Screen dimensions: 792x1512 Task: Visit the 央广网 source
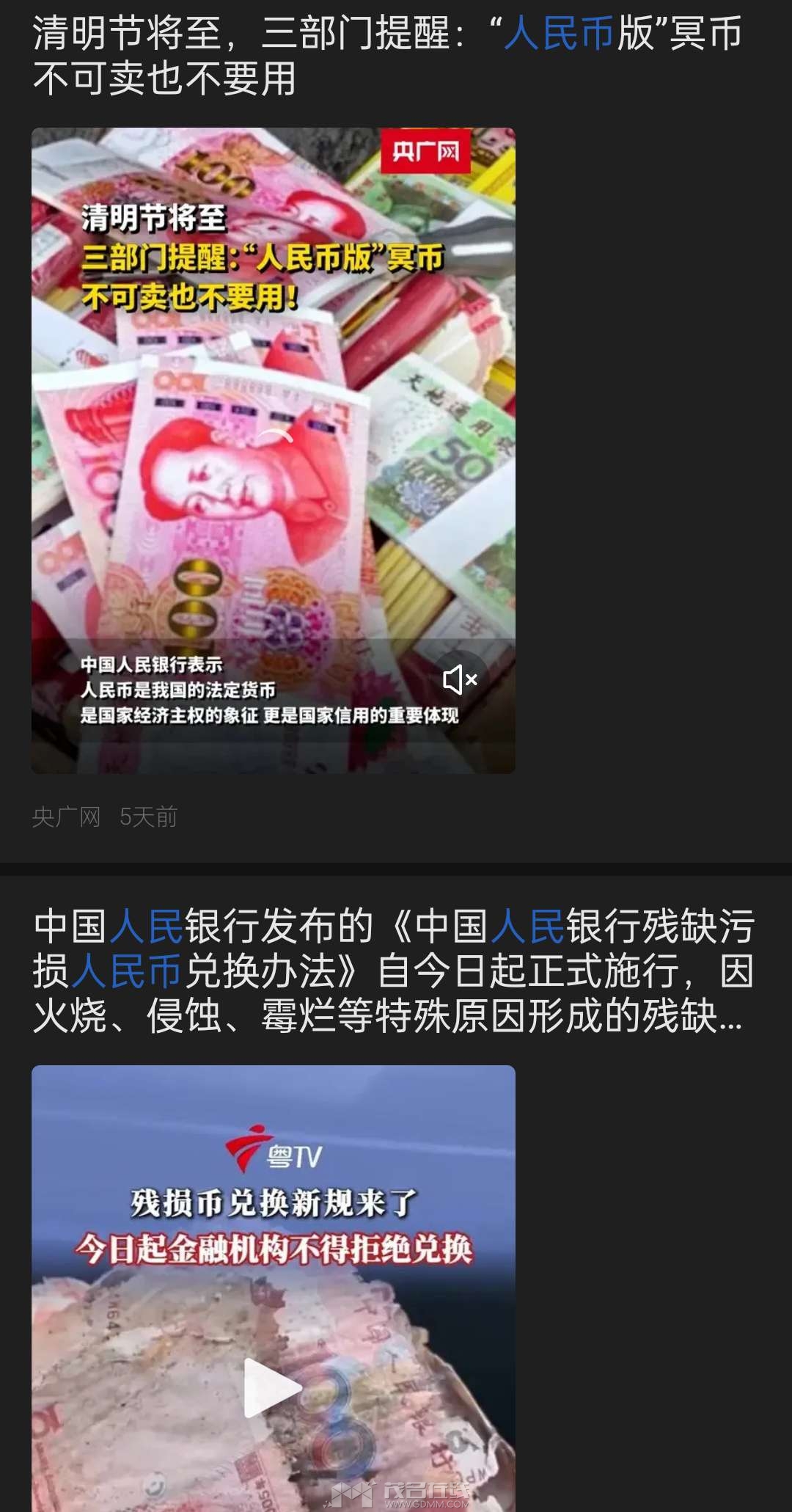point(66,817)
